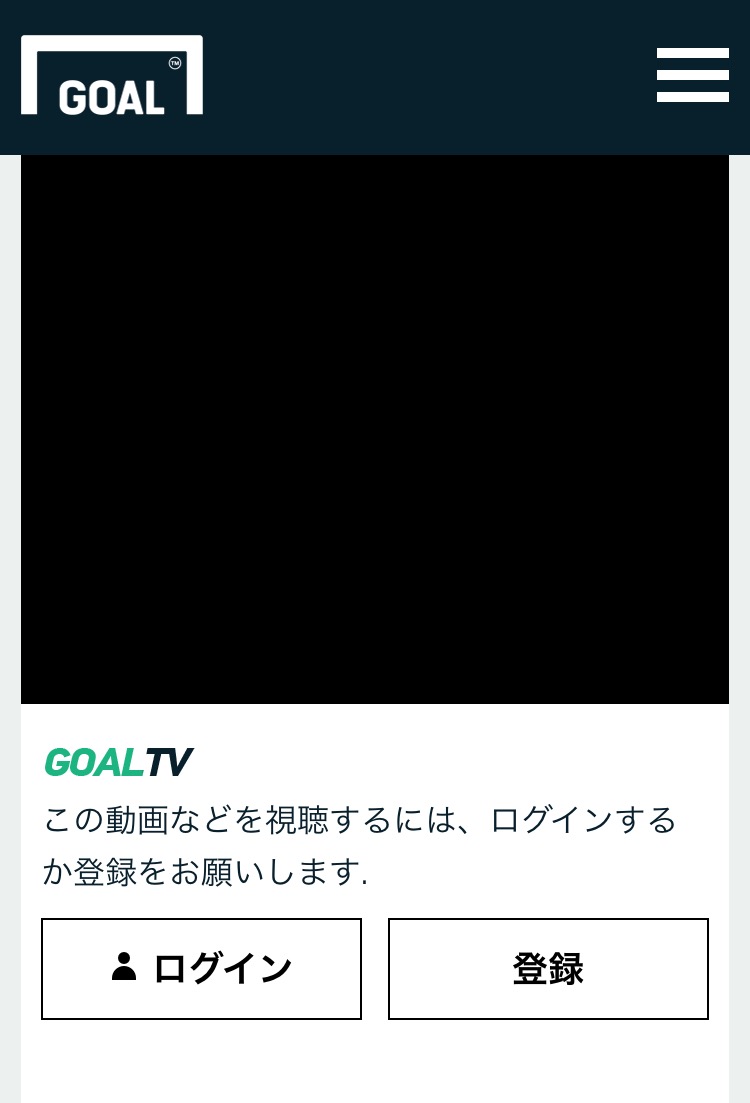Open the hamburger menu
Viewport: 750px width, 1103px height.
point(692,75)
